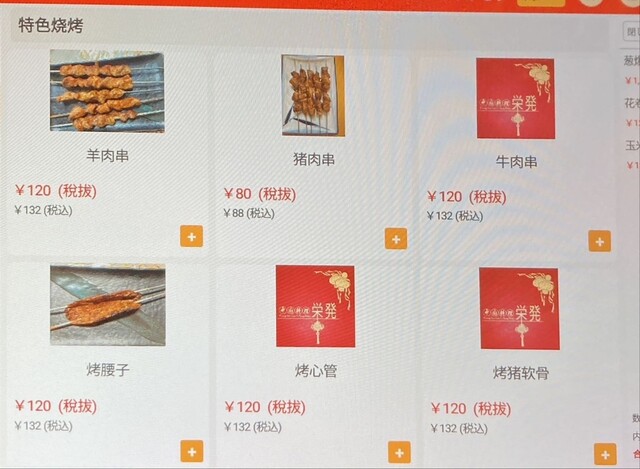Screen dimensions: 640x469
Task: Add 烤猪软骨 to the order
Action: [x=603, y=454]
